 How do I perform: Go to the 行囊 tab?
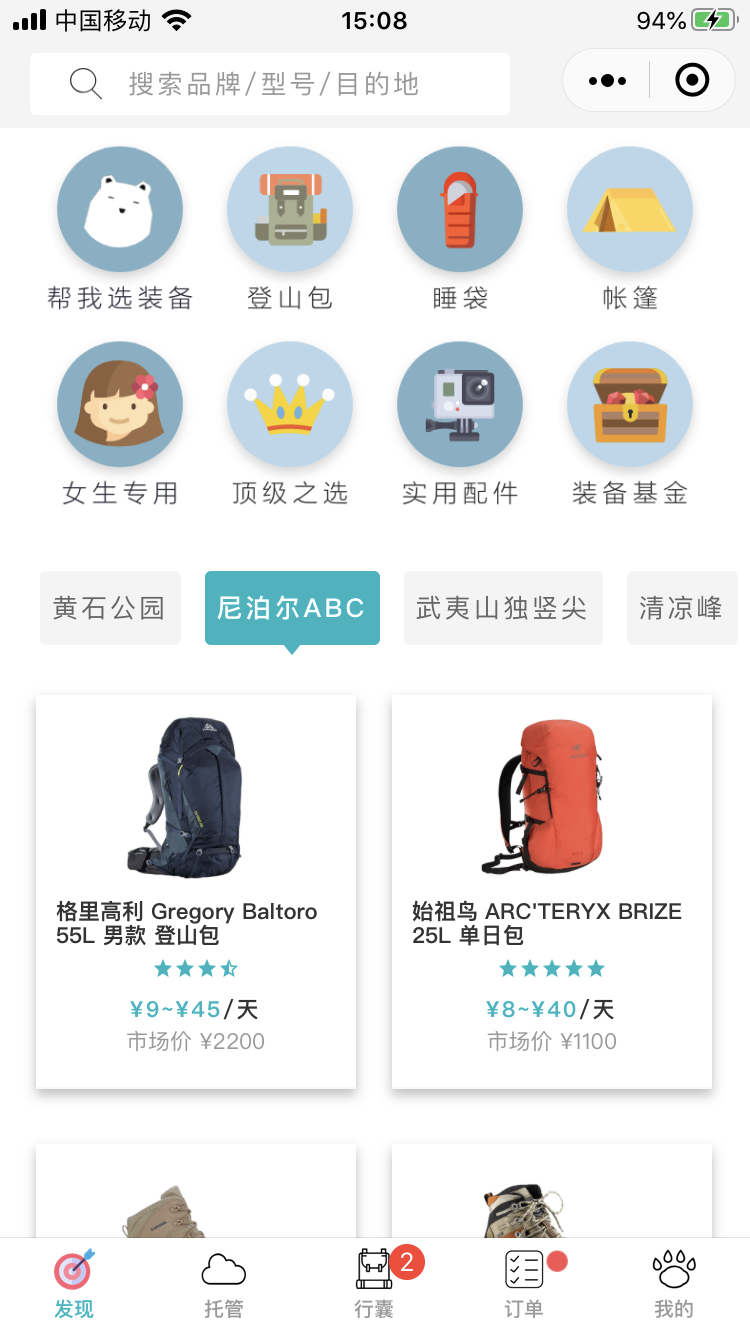[x=375, y=1285]
